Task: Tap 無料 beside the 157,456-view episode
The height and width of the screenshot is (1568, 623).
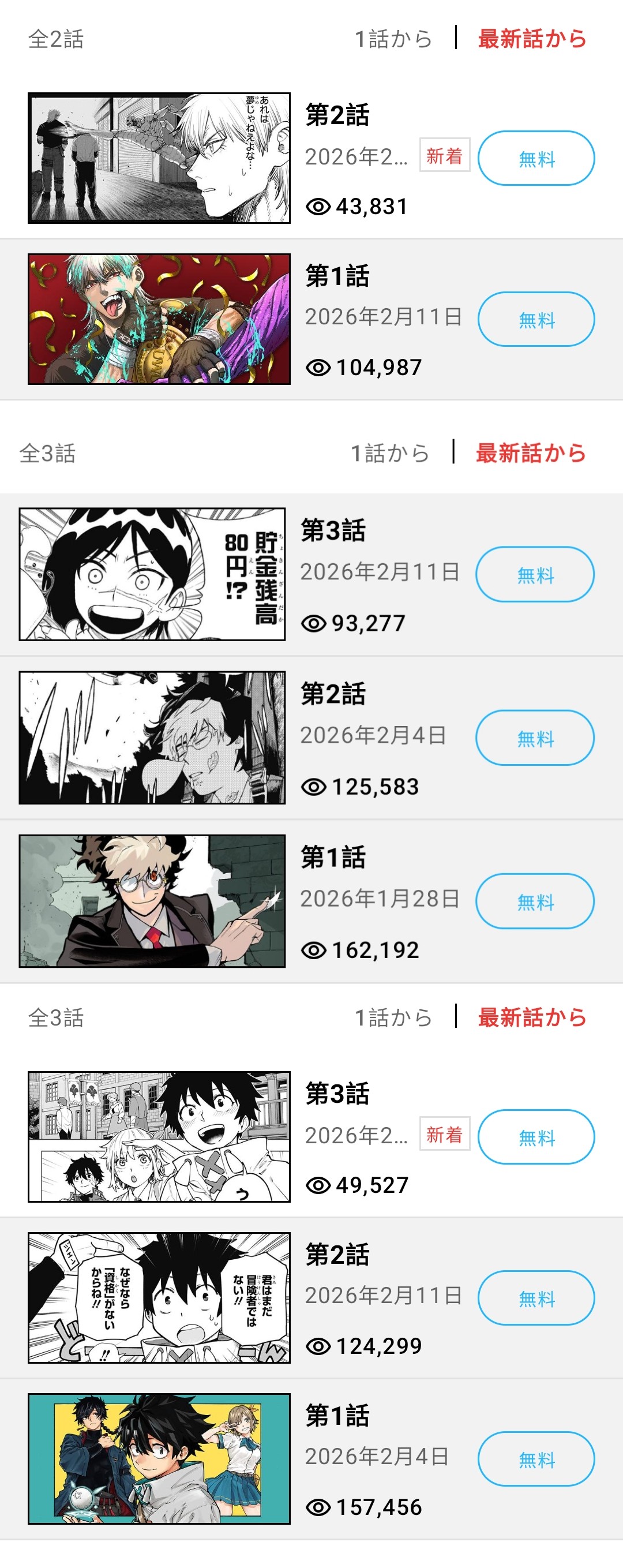Action: pos(536,1459)
